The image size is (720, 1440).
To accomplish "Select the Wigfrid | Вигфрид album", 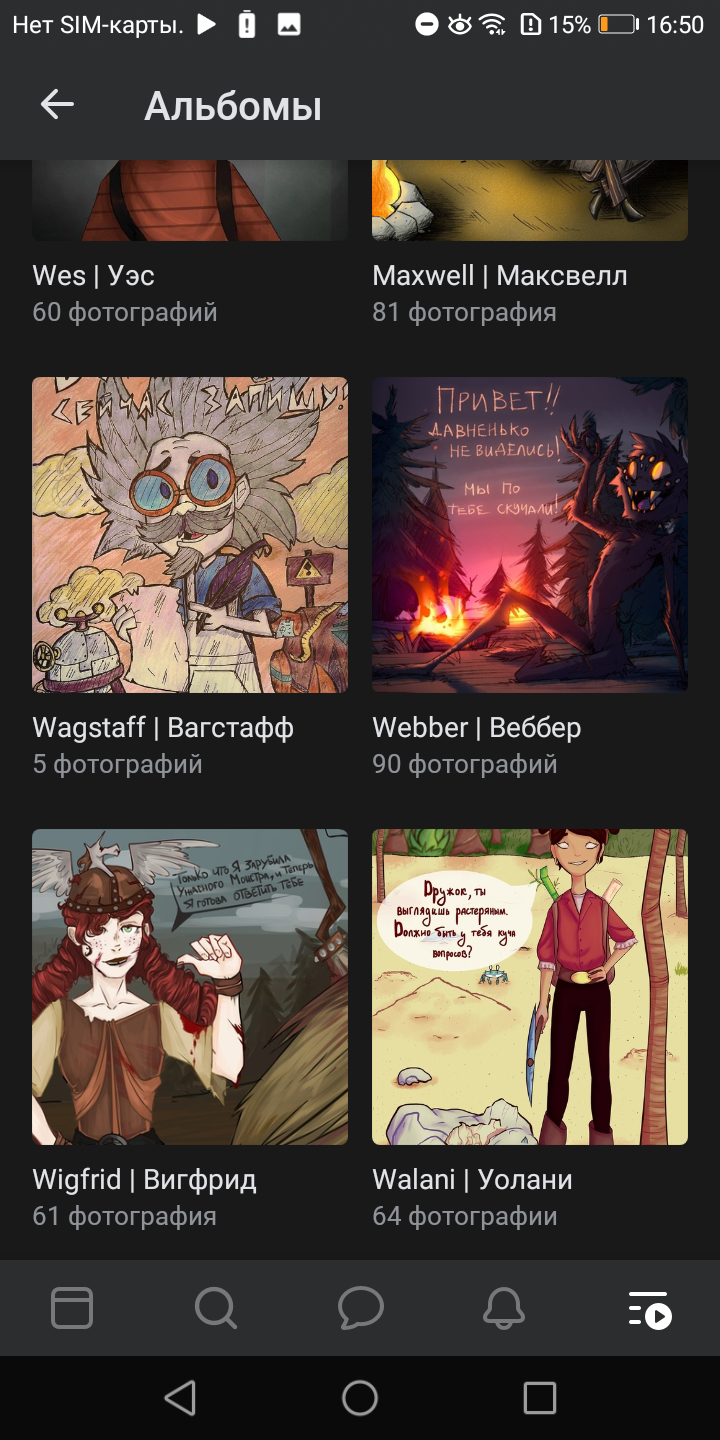I will pyautogui.click(x=190, y=987).
